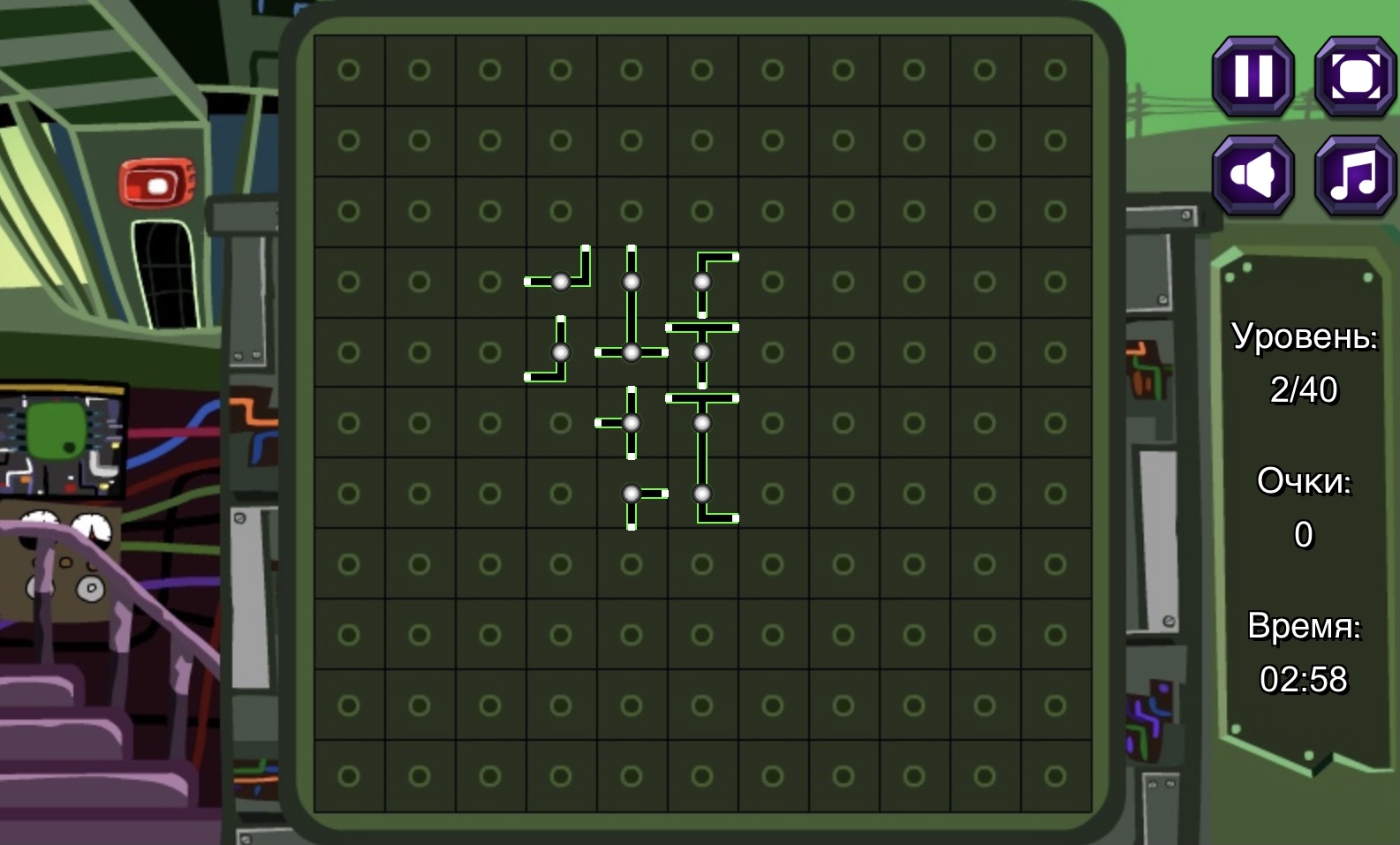1400x845 pixels.
Task: Toggle the background music note
Action: pos(1355,175)
